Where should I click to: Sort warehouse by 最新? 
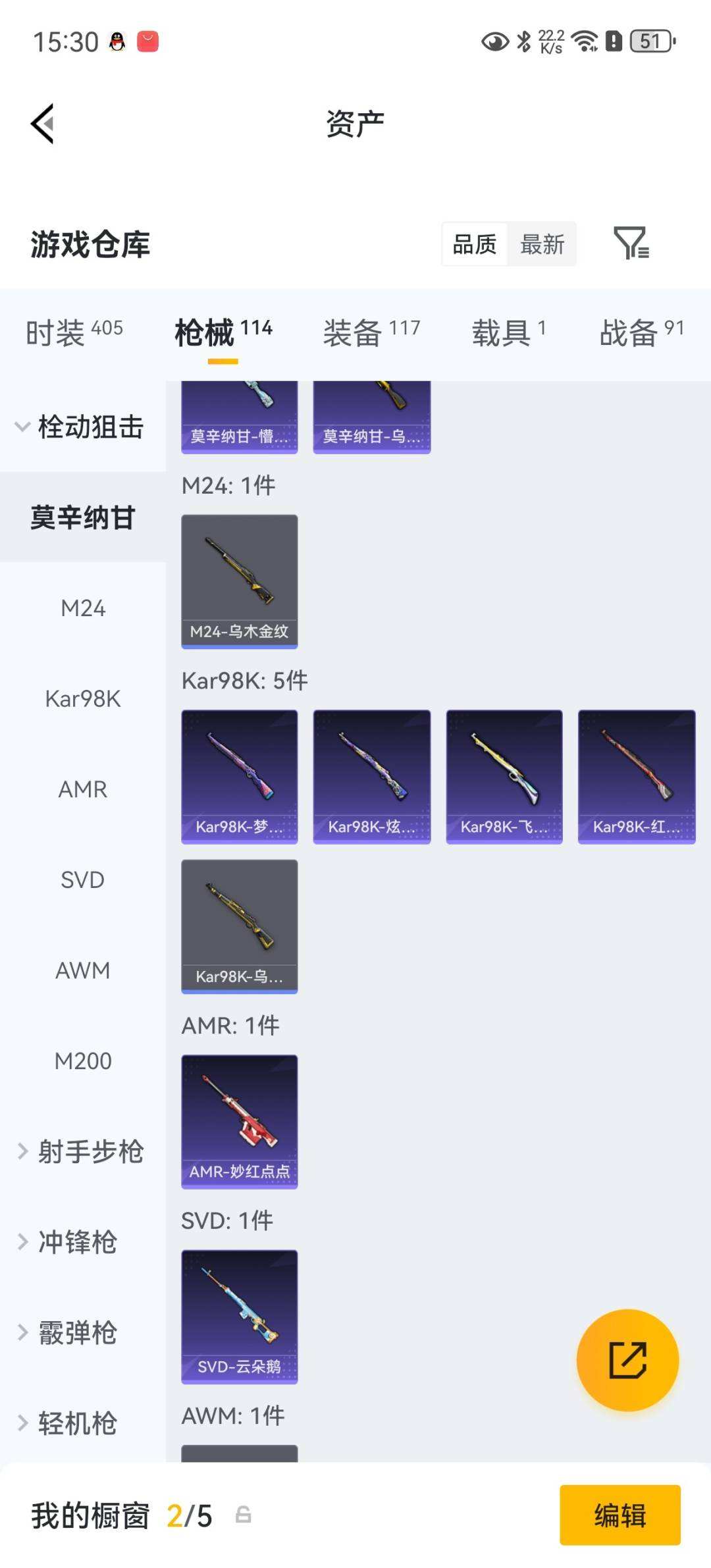point(542,244)
